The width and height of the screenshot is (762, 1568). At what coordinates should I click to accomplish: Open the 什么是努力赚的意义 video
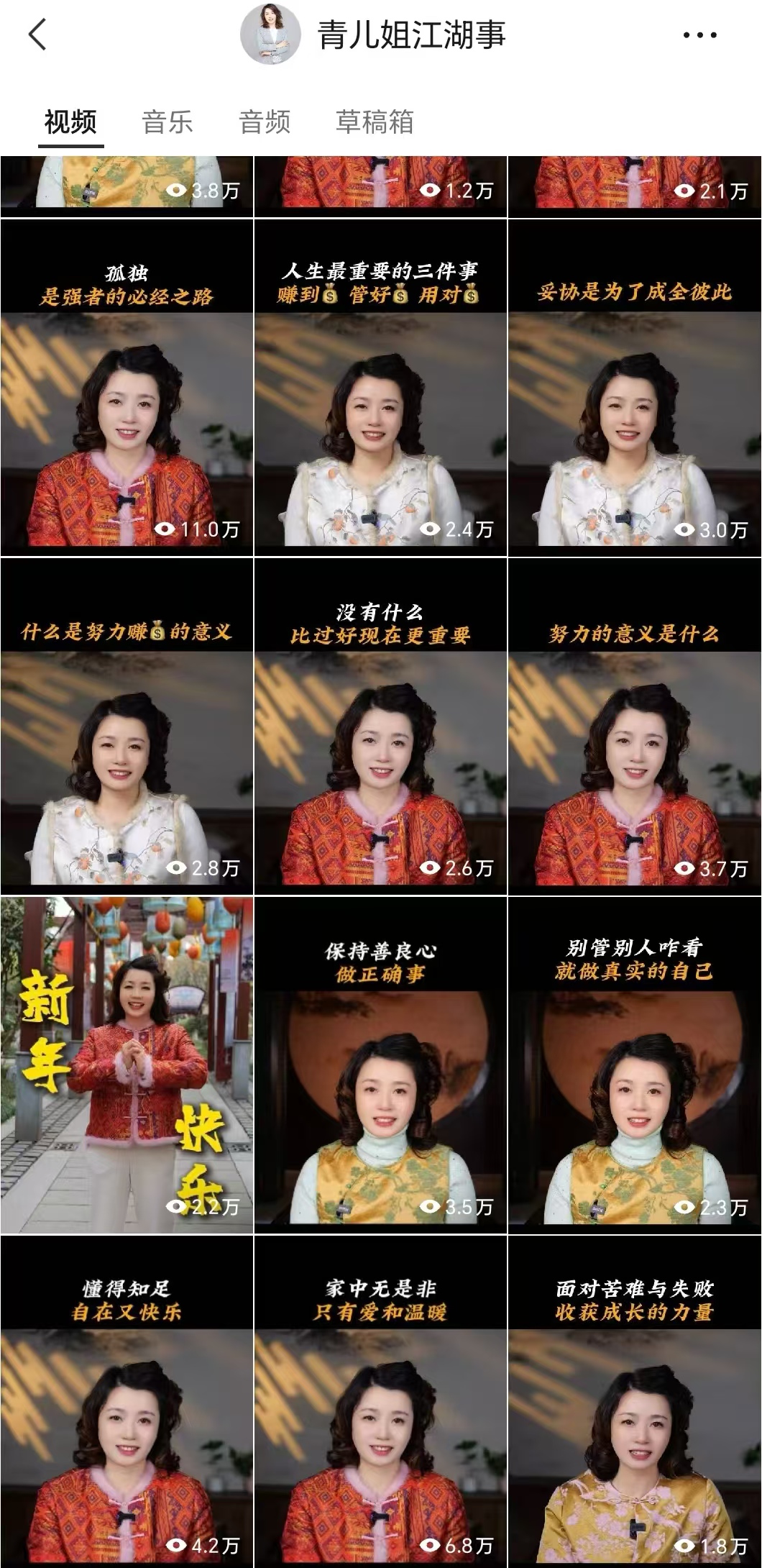tap(127, 726)
